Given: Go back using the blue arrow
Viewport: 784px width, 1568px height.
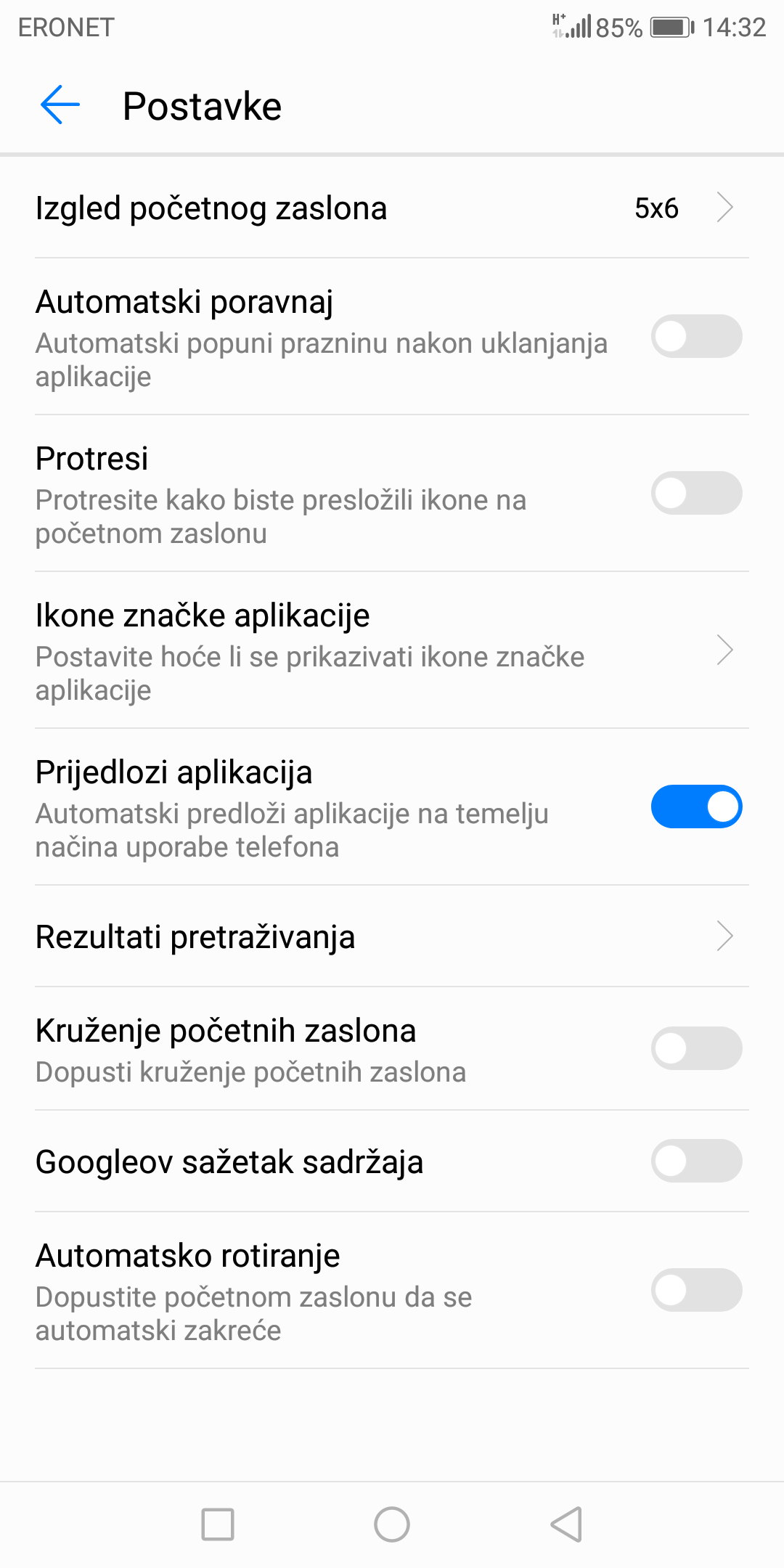Looking at the screenshot, I should coord(60,105).
